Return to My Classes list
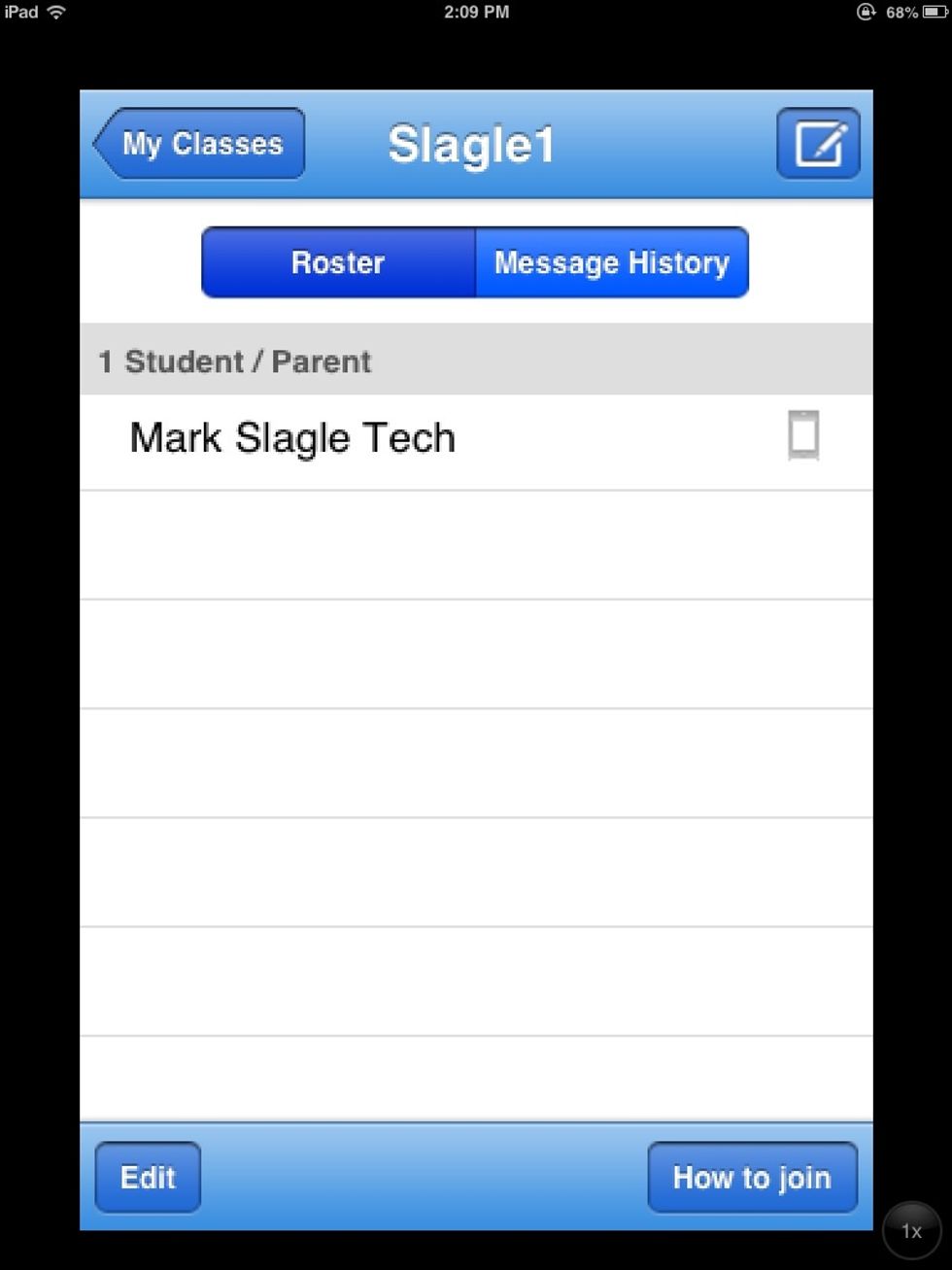This screenshot has width=952, height=1270. click(199, 144)
